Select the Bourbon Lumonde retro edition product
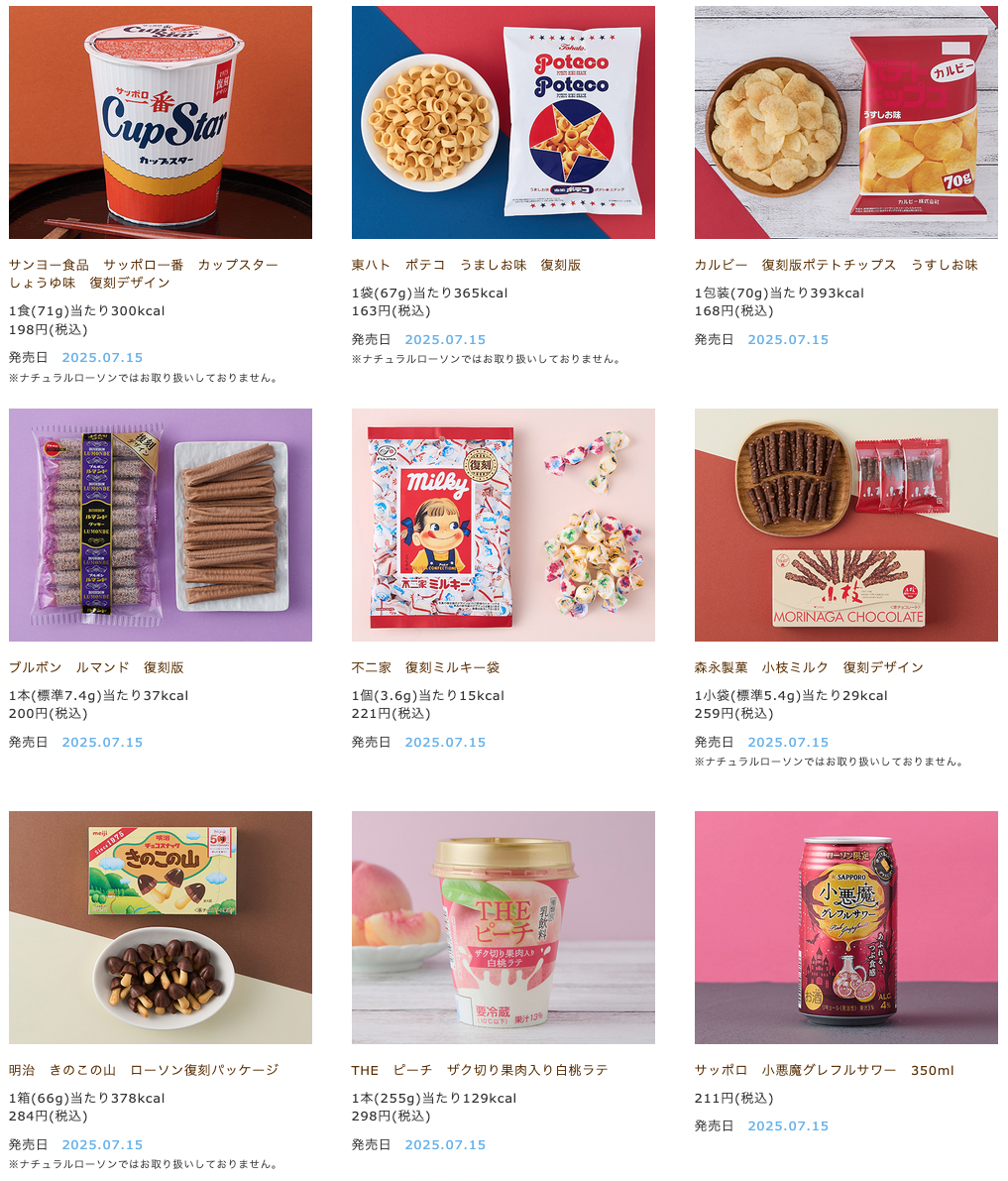 point(160,526)
